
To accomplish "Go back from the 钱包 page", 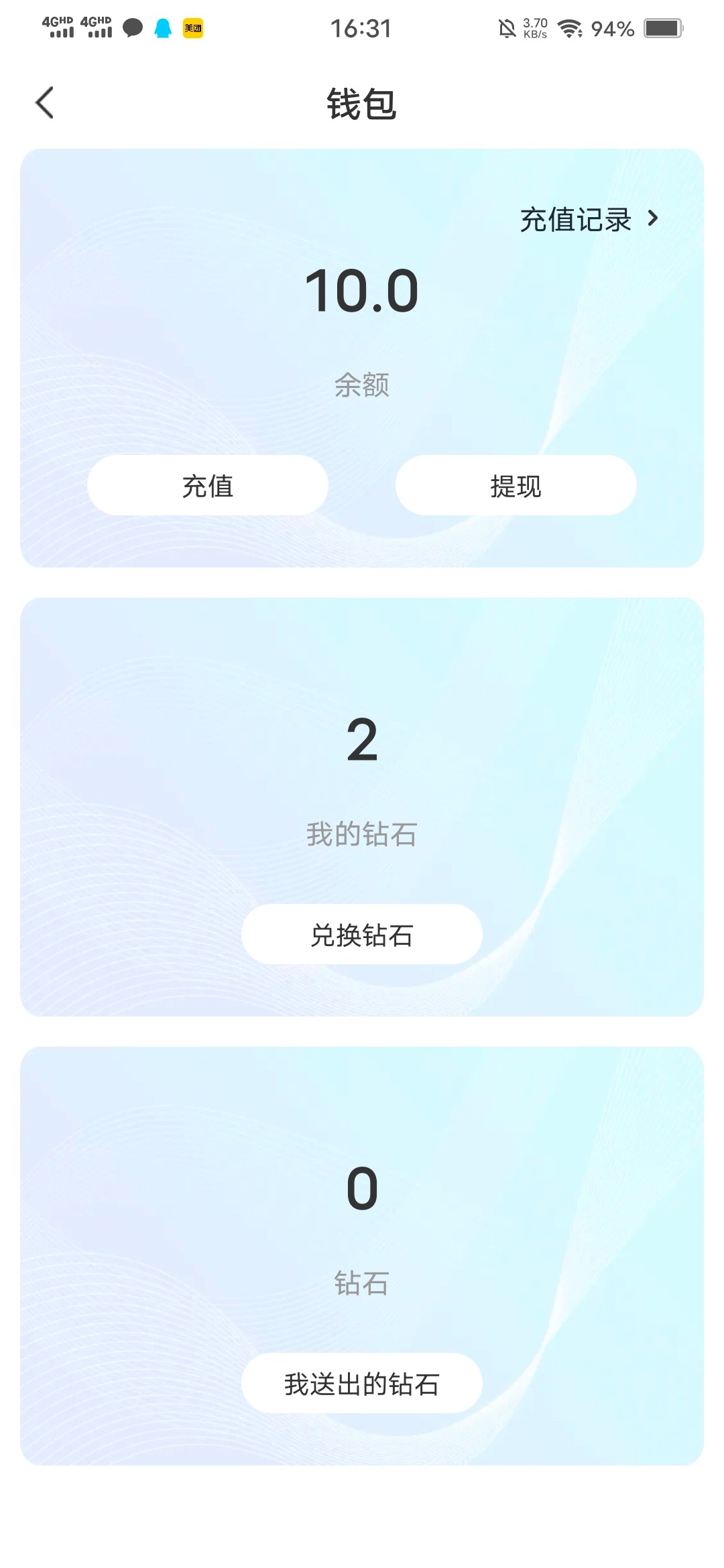I will click(x=44, y=103).
